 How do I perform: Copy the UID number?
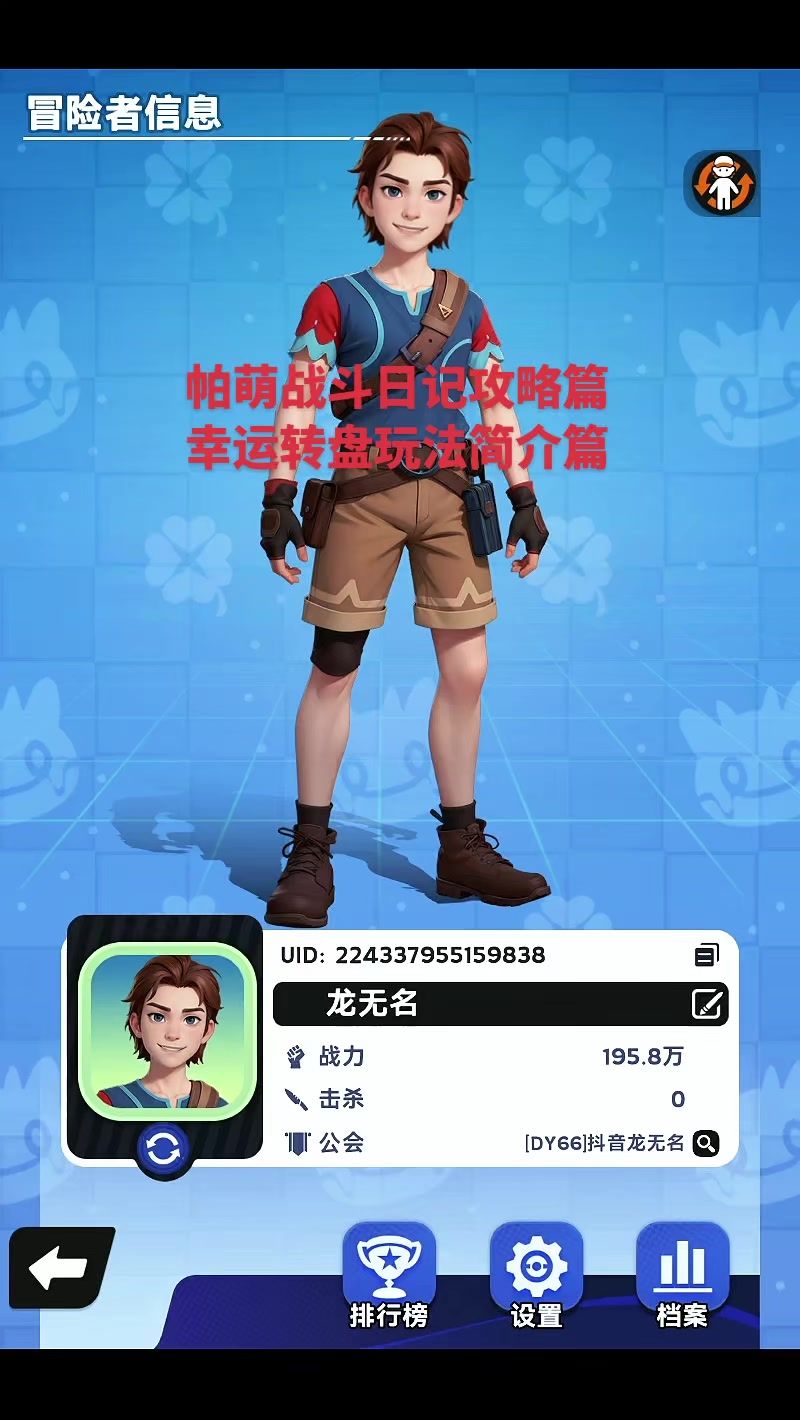[x=706, y=955]
